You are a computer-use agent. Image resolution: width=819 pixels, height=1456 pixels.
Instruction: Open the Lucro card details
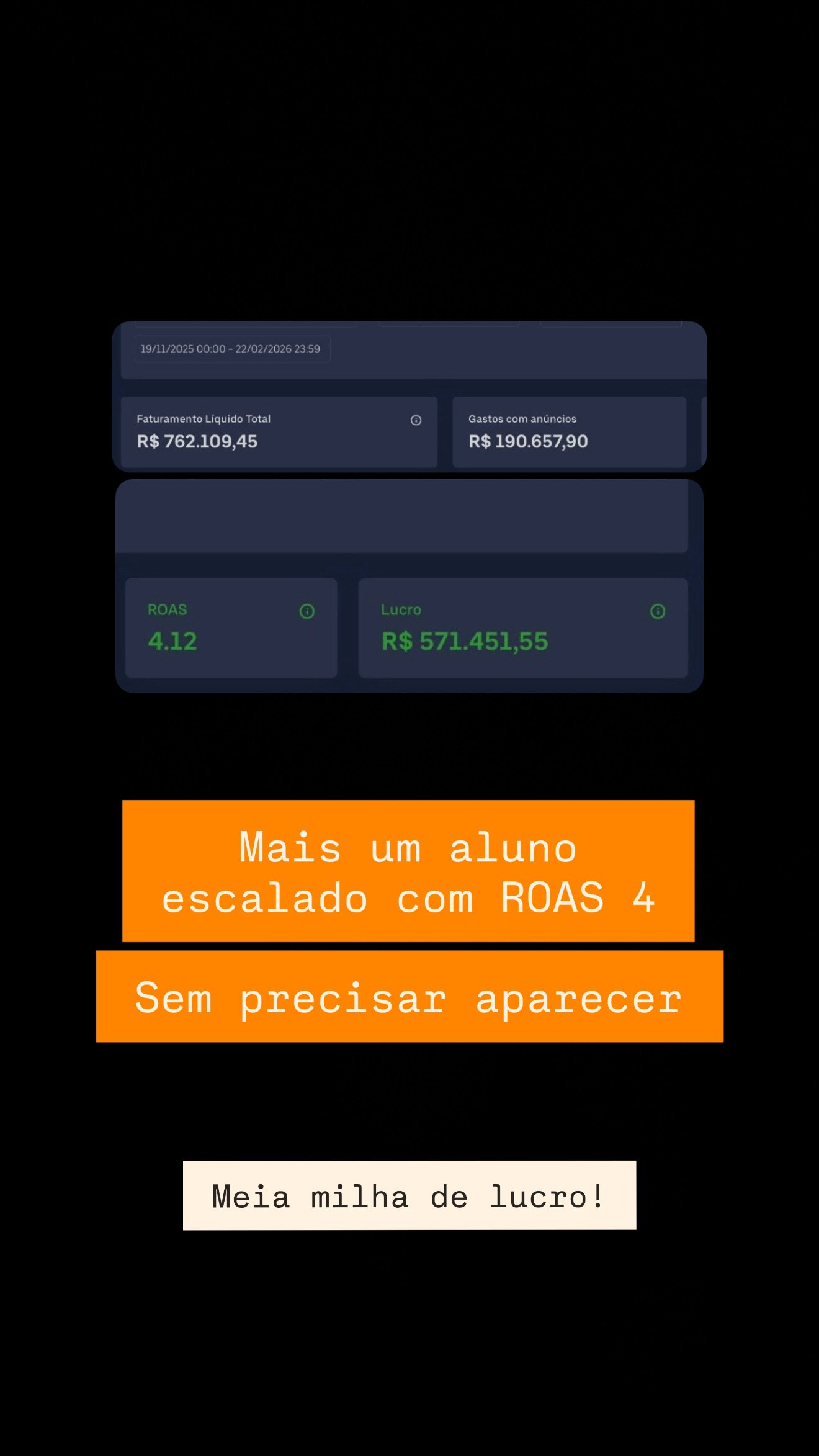click(523, 627)
